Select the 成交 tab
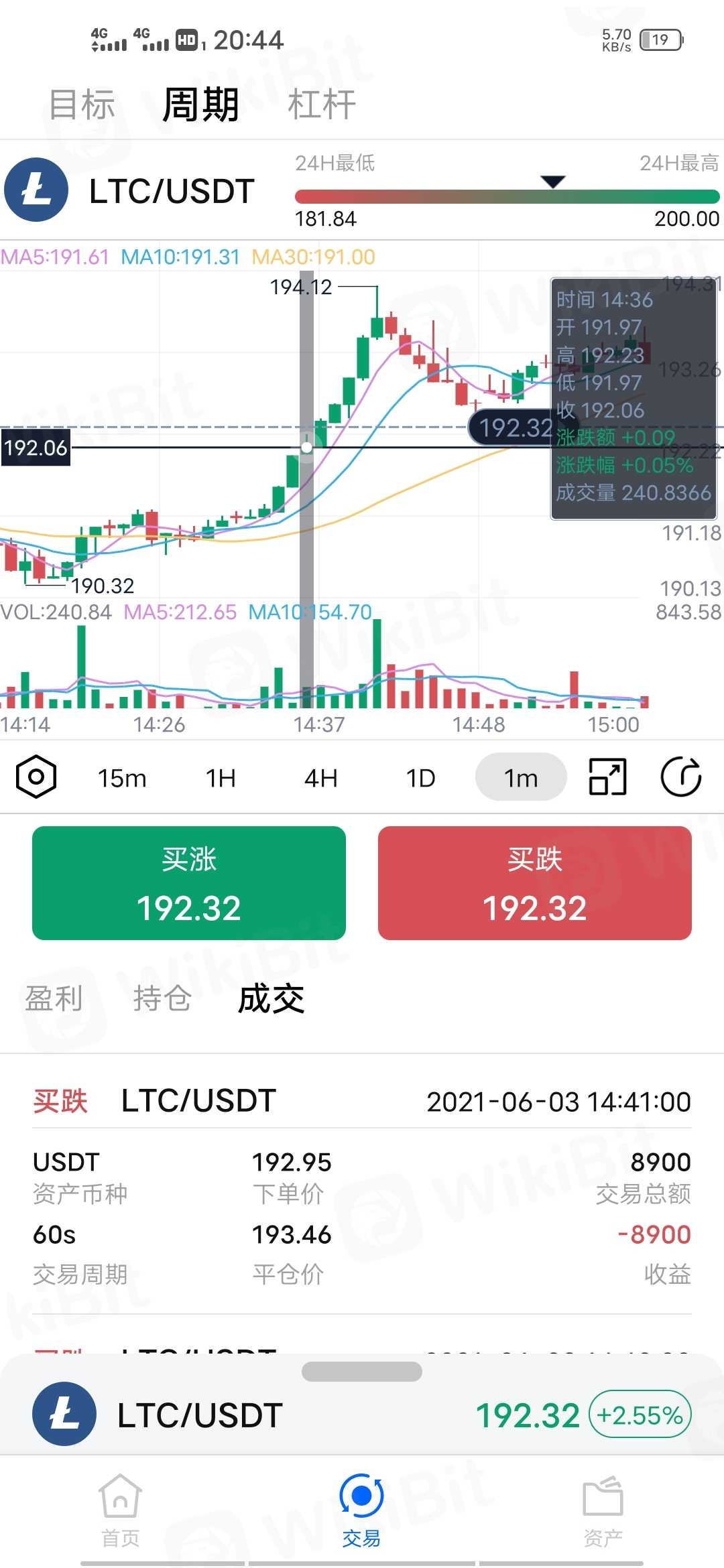 click(271, 998)
